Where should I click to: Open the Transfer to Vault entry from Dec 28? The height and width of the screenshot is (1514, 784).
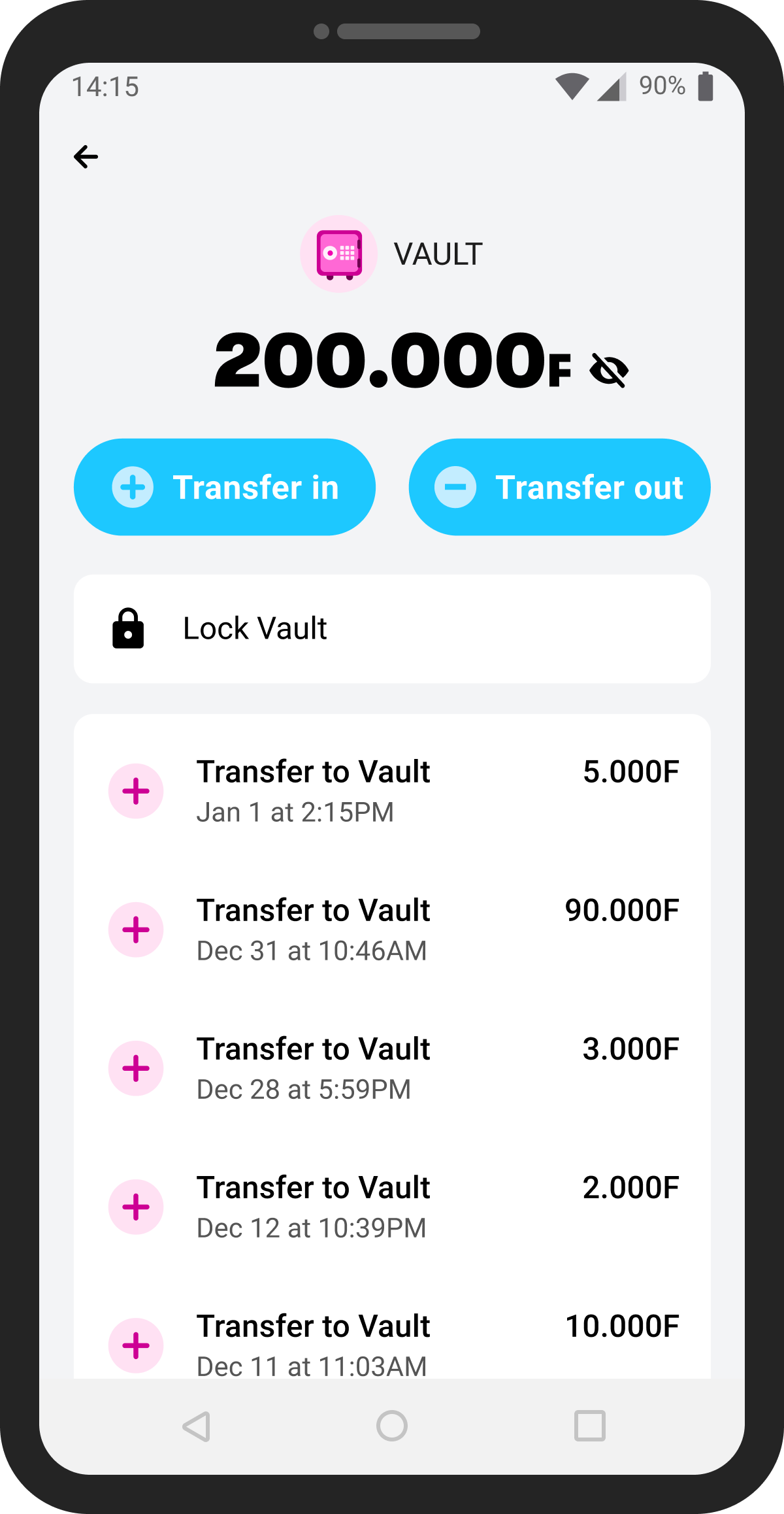(392, 1068)
